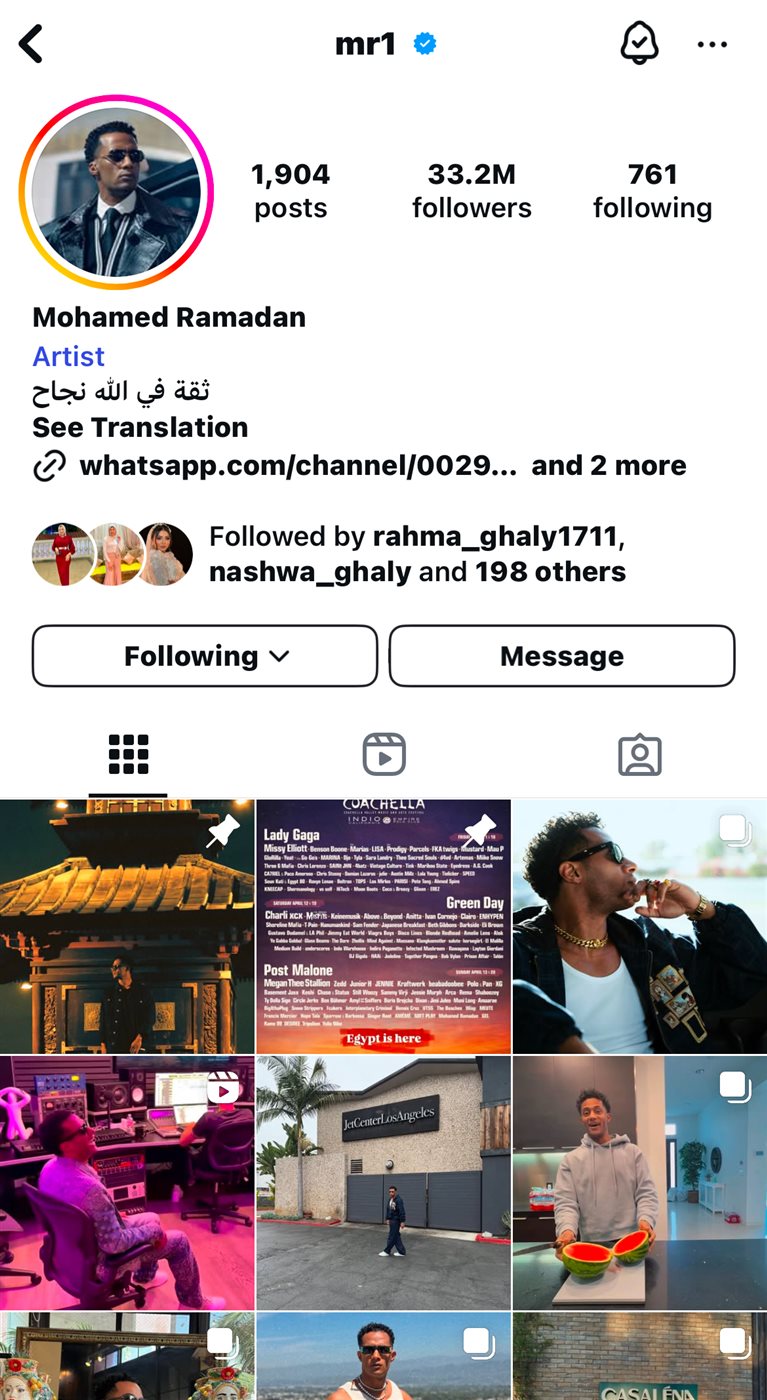Open the three-dot overflow menu
The width and height of the screenshot is (767, 1400).
point(712,44)
